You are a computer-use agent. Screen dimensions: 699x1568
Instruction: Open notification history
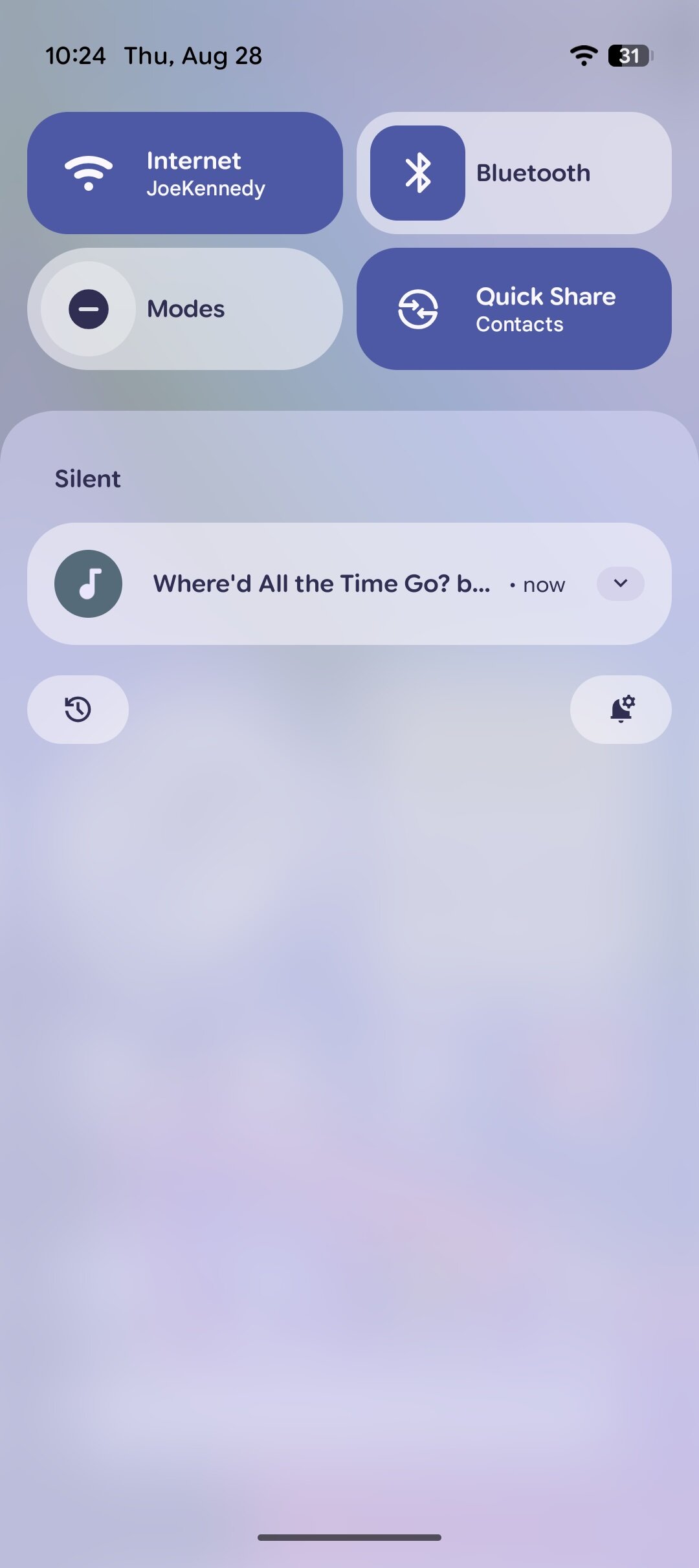click(x=78, y=710)
